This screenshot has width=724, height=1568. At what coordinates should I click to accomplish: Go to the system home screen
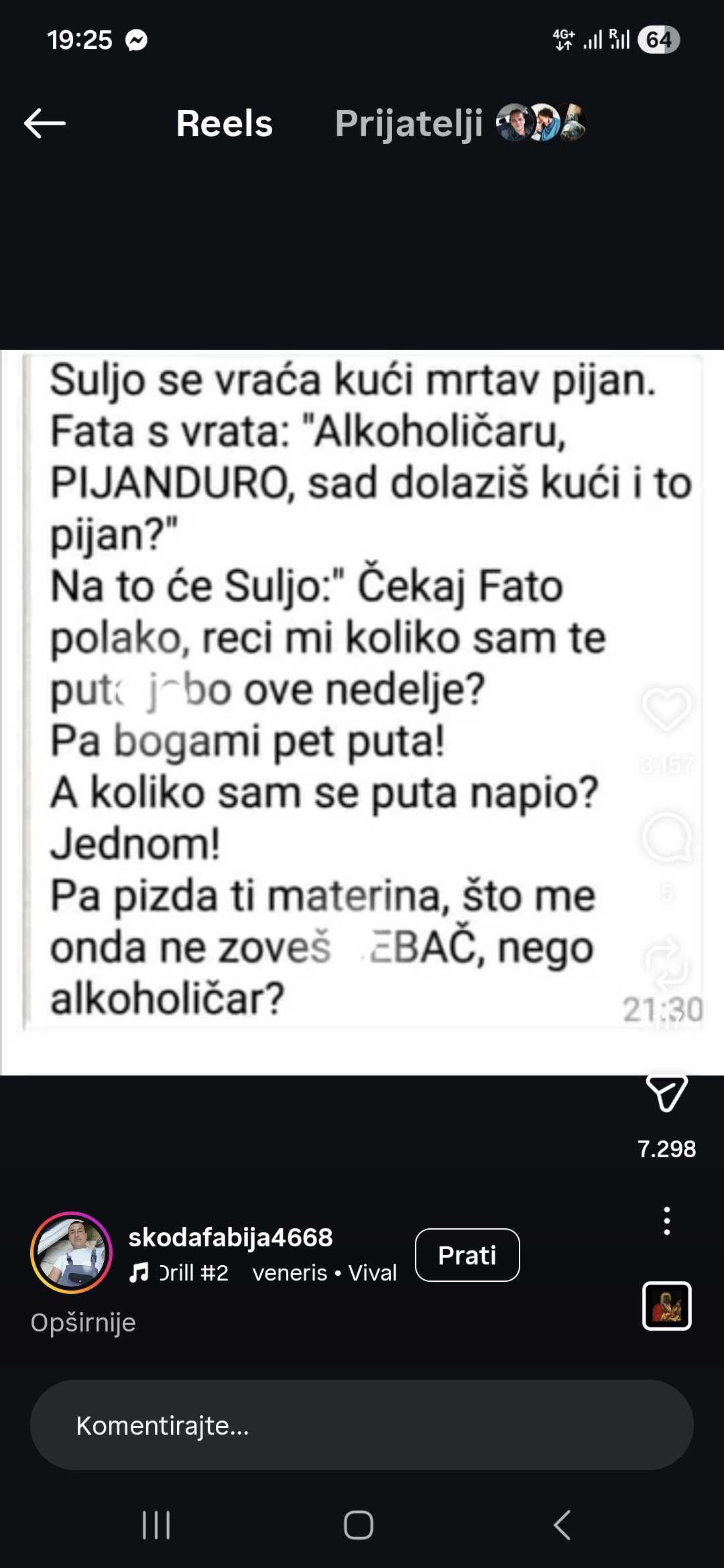pyautogui.click(x=359, y=1525)
